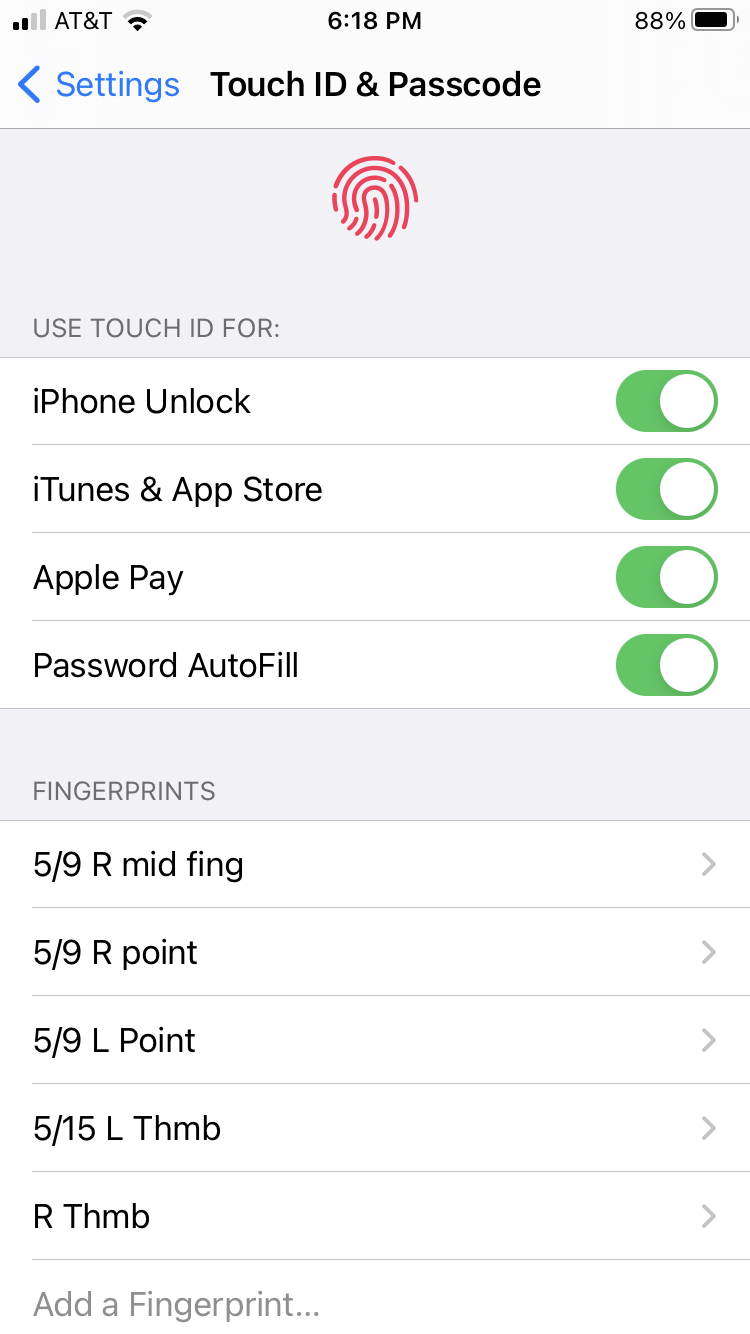
Task: Open the R Thmb fingerprint row
Action: tap(375, 1216)
